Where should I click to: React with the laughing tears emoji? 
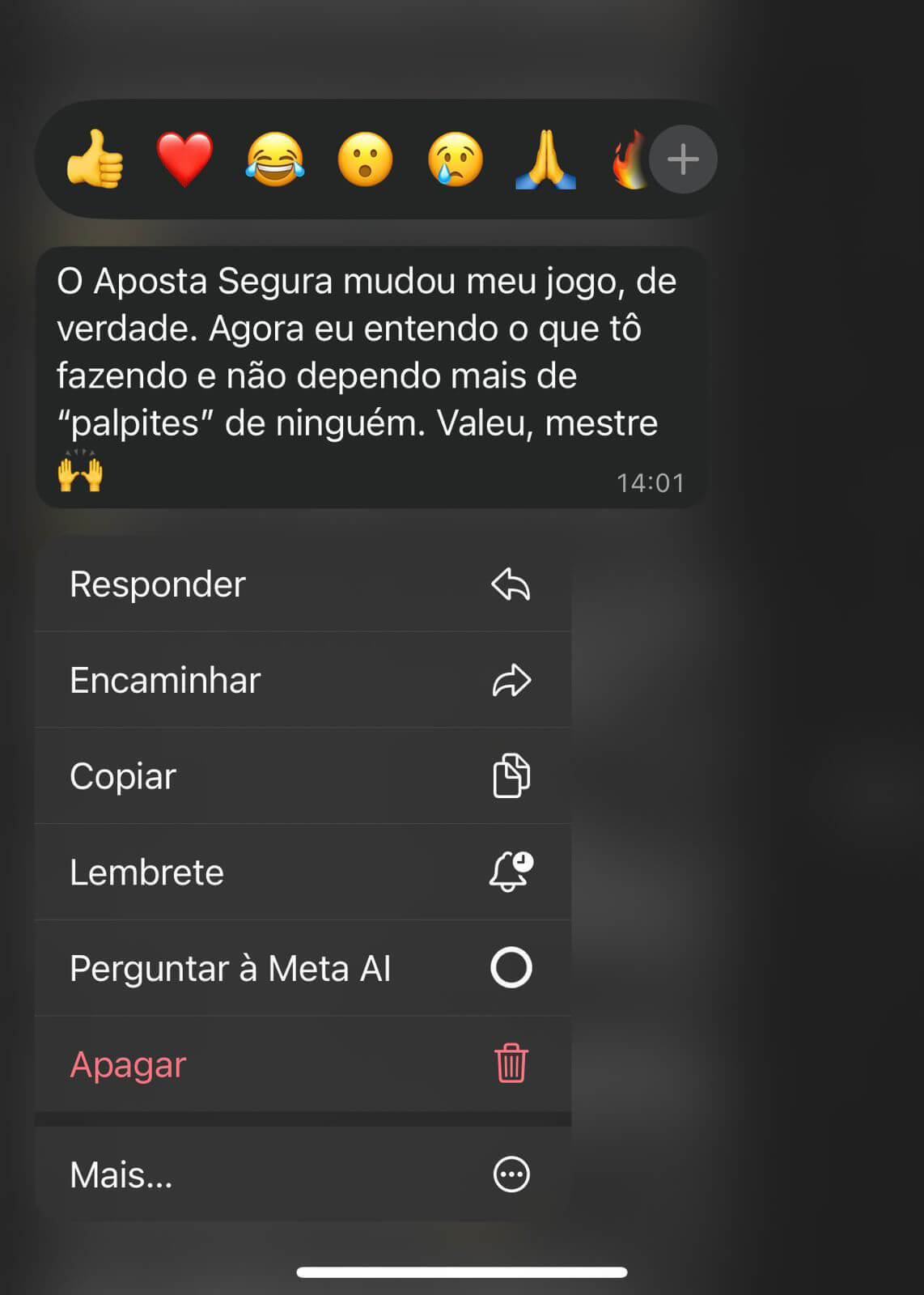[x=275, y=159]
